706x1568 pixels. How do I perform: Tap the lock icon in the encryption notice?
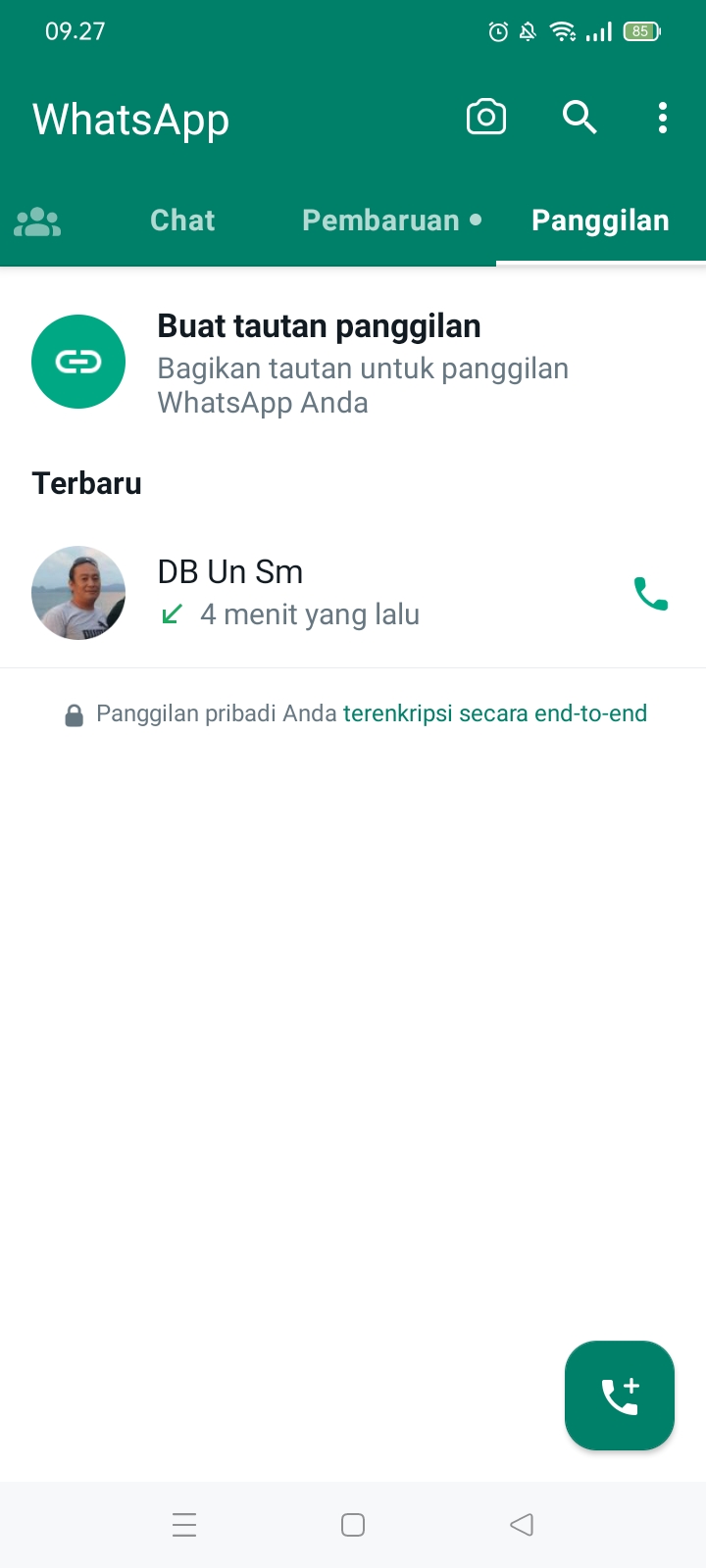[x=76, y=713]
